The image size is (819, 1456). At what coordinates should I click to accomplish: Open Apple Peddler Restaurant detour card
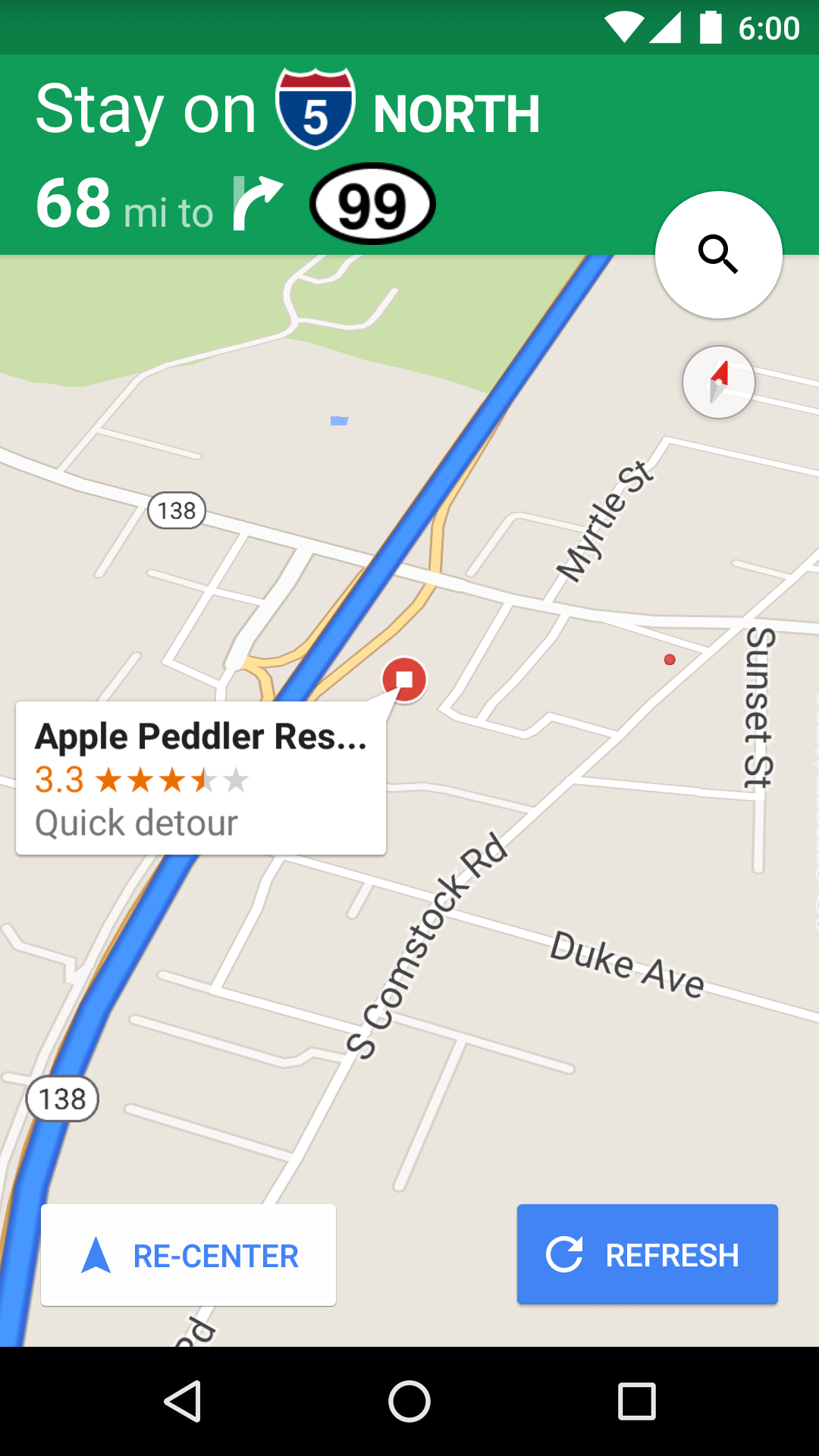201,778
